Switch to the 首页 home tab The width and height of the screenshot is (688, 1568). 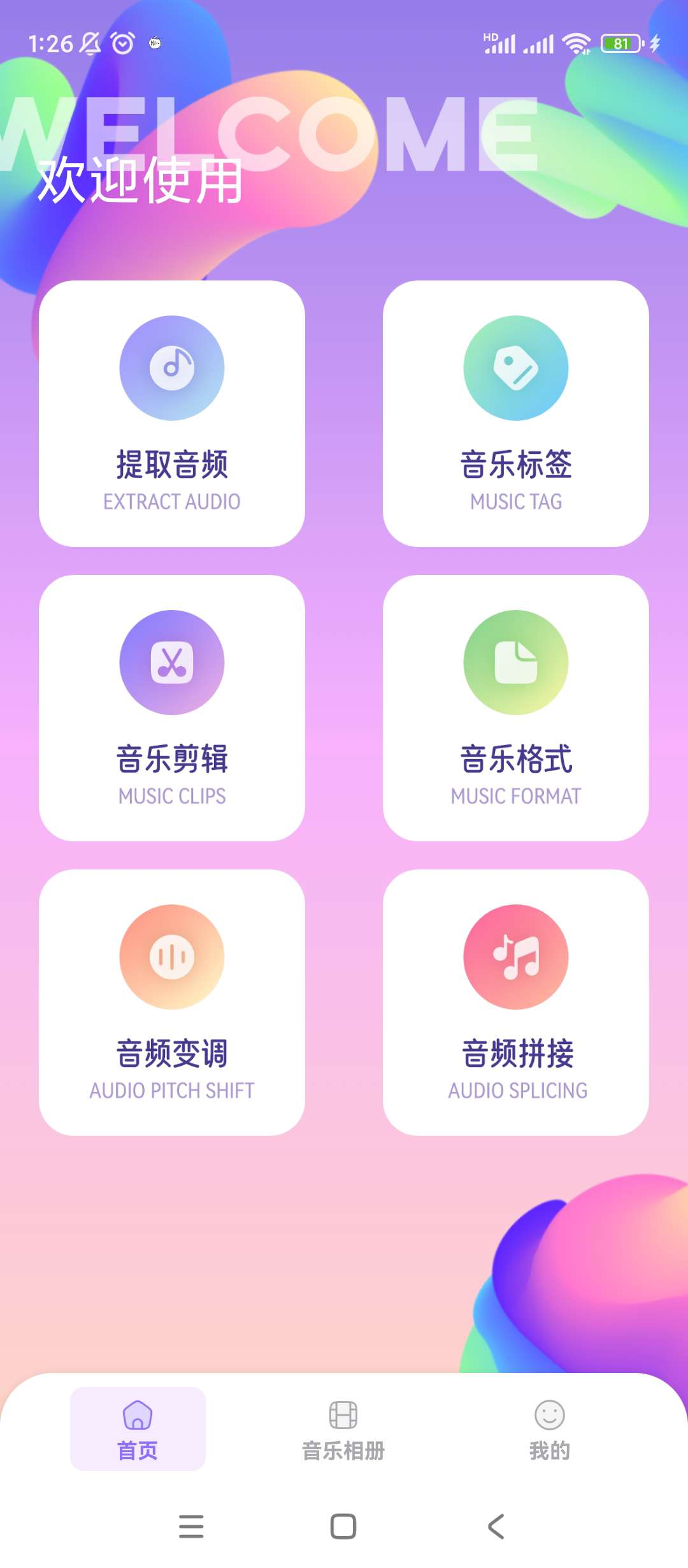[138, 1428]
